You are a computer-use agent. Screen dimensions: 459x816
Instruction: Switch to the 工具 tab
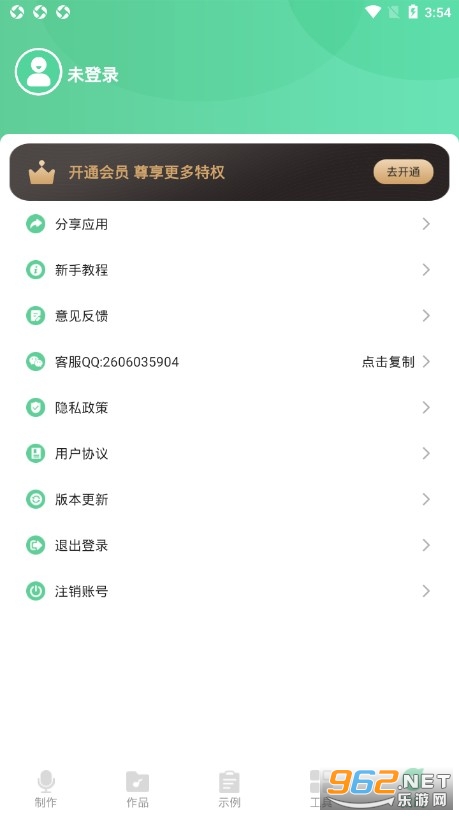pyautogui.click(x=321, y=789)
